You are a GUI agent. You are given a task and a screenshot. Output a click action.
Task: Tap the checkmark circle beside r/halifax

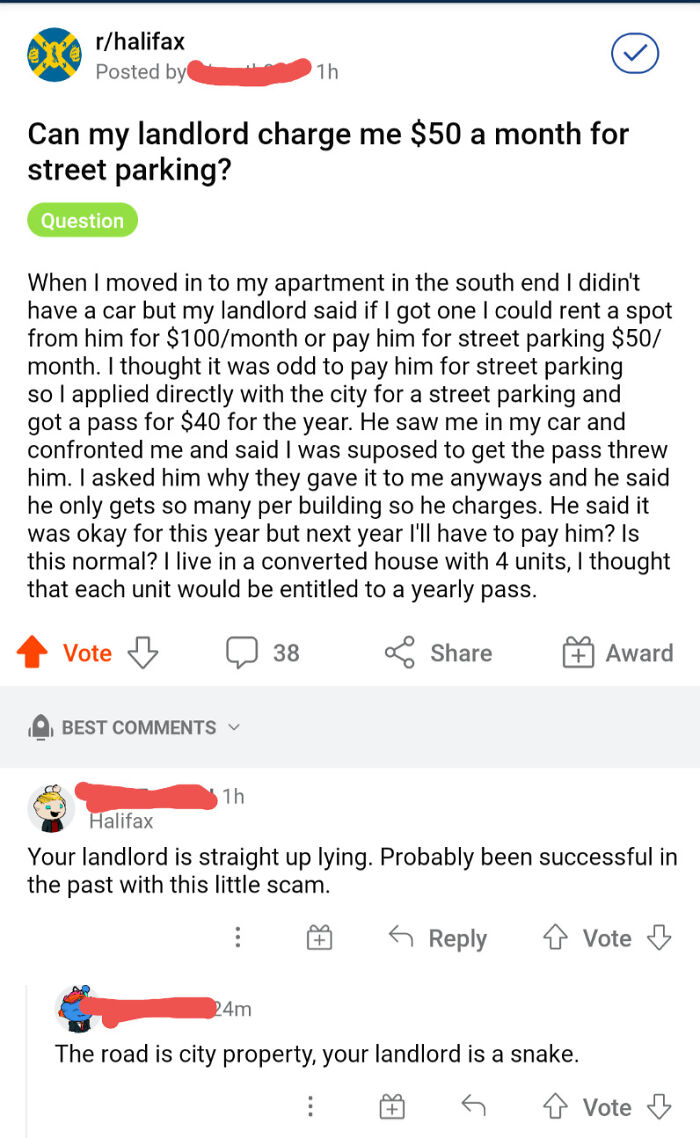pos(635,54)
